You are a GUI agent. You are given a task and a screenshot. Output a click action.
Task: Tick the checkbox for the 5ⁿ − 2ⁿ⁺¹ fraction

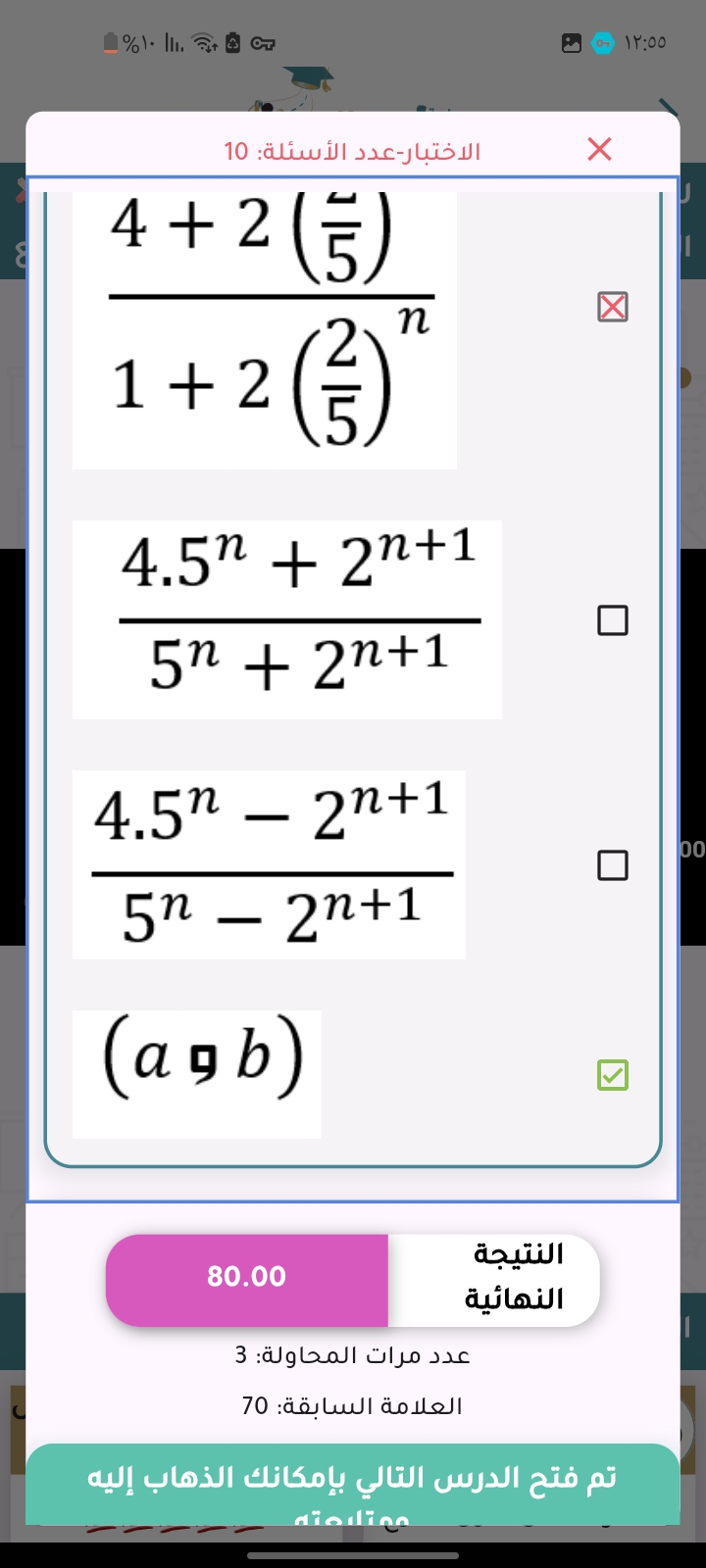(x=613, y=865)
